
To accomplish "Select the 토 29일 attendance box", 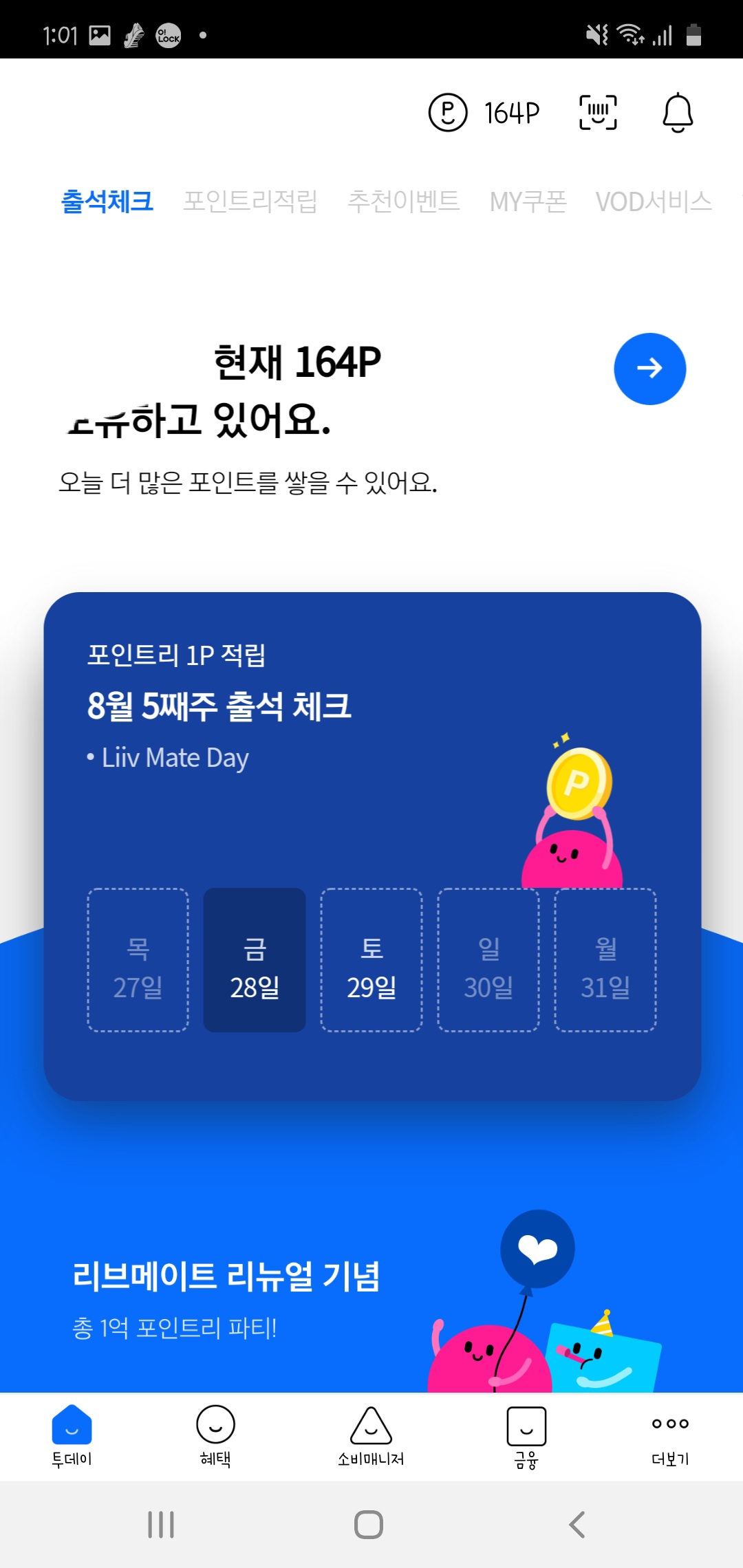I will coord(371,960).
